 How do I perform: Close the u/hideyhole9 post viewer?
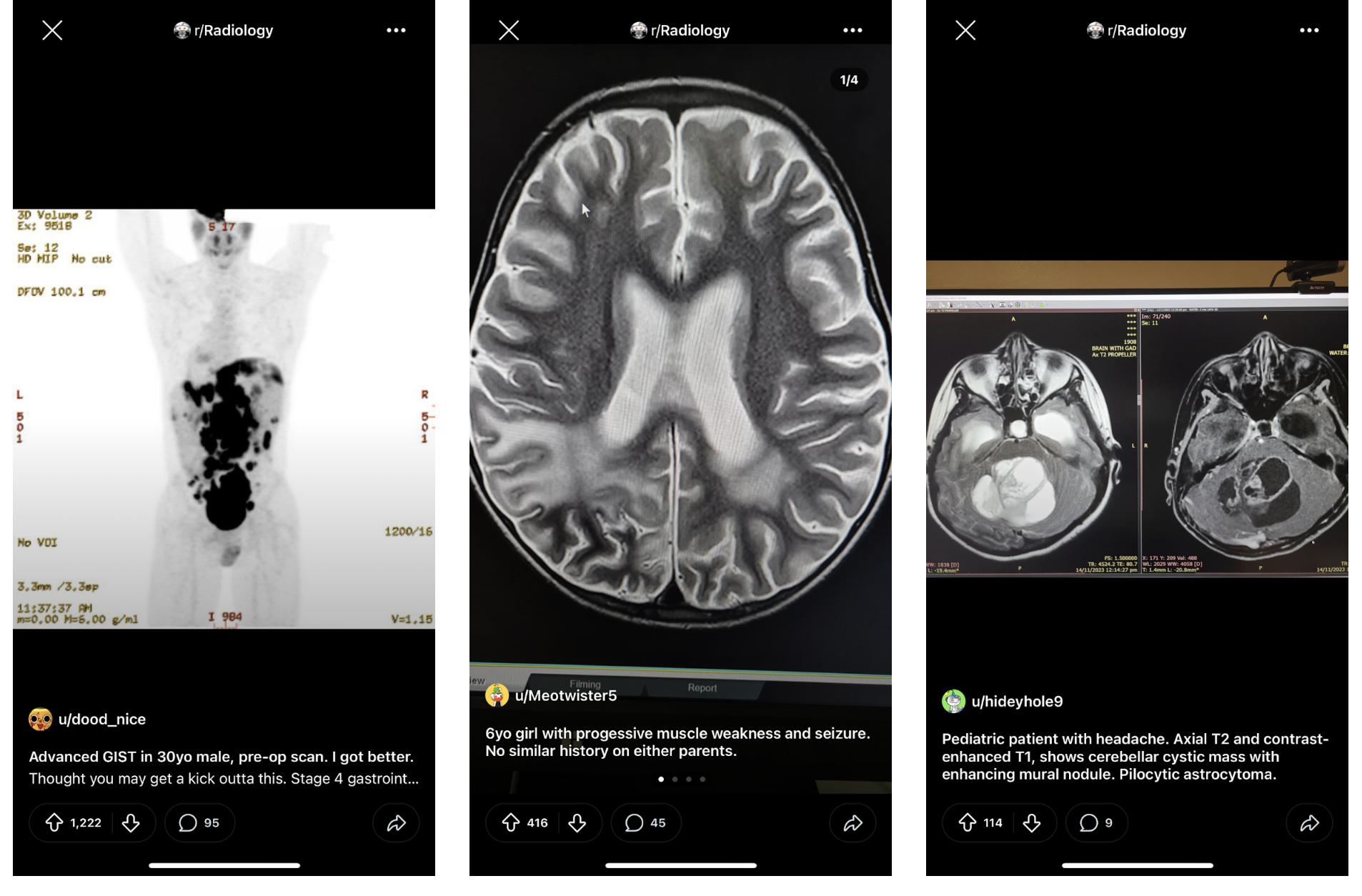[965, 30]
